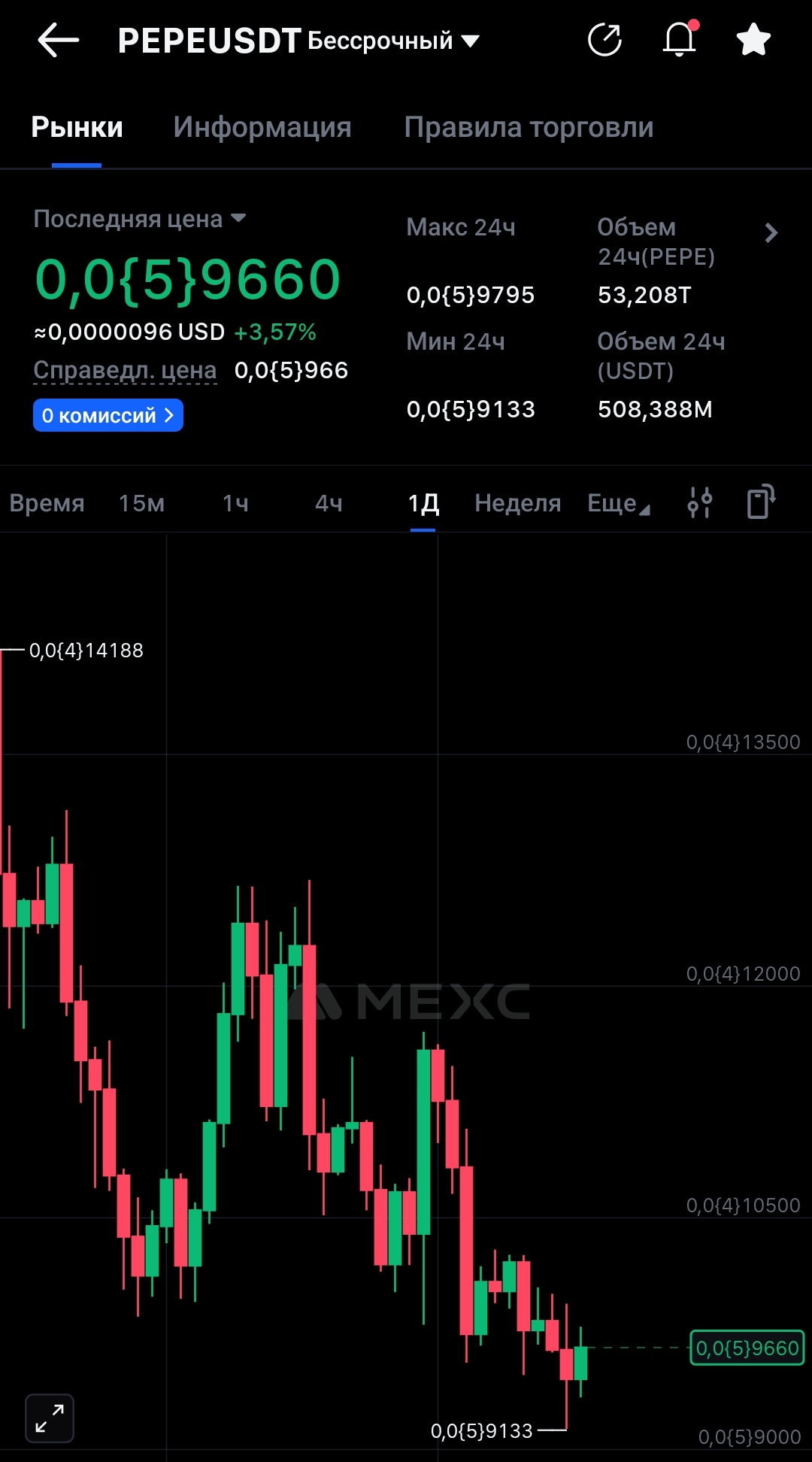812x1462 pixels.
Task: Open the Справедл. цена explanation link
Action: [x=125, y=370]
